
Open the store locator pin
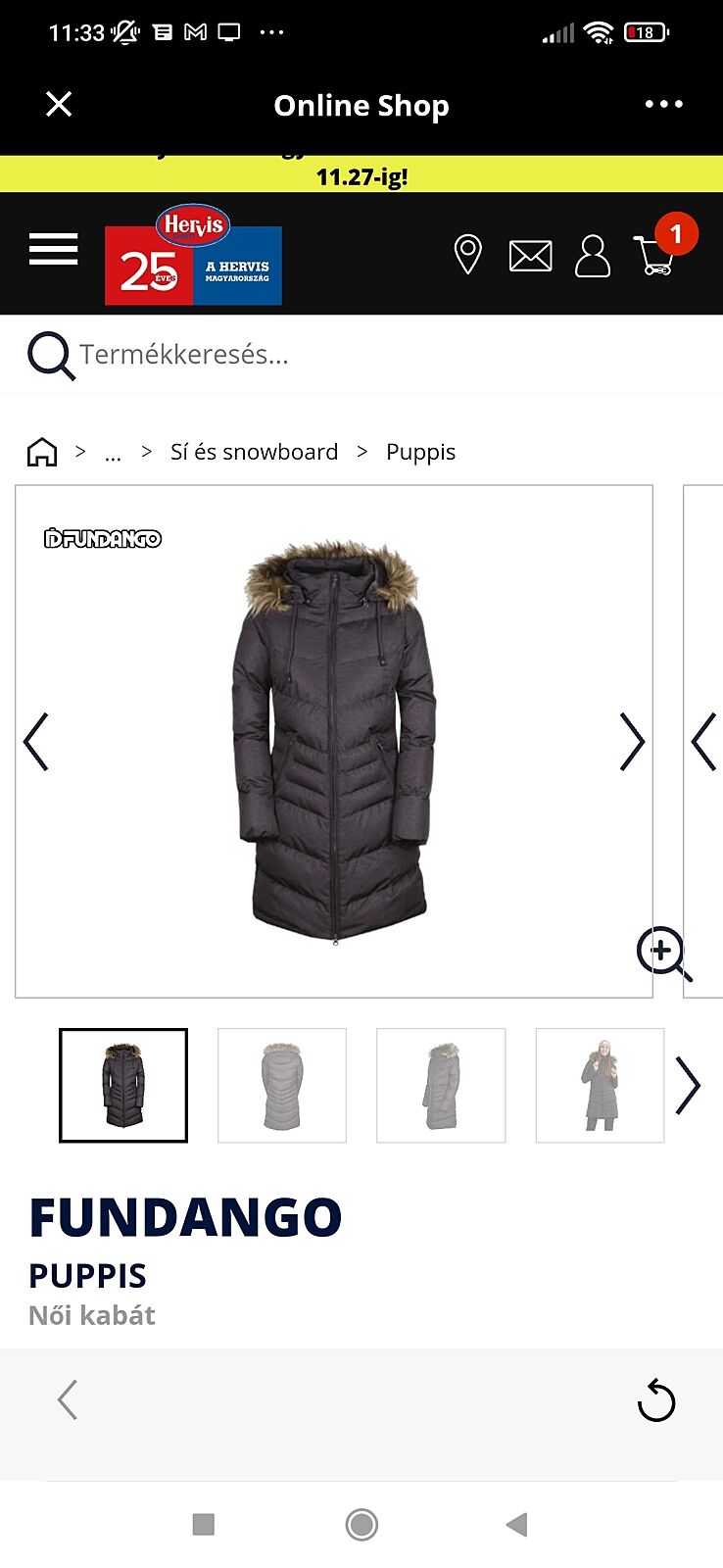coord(468,255)
